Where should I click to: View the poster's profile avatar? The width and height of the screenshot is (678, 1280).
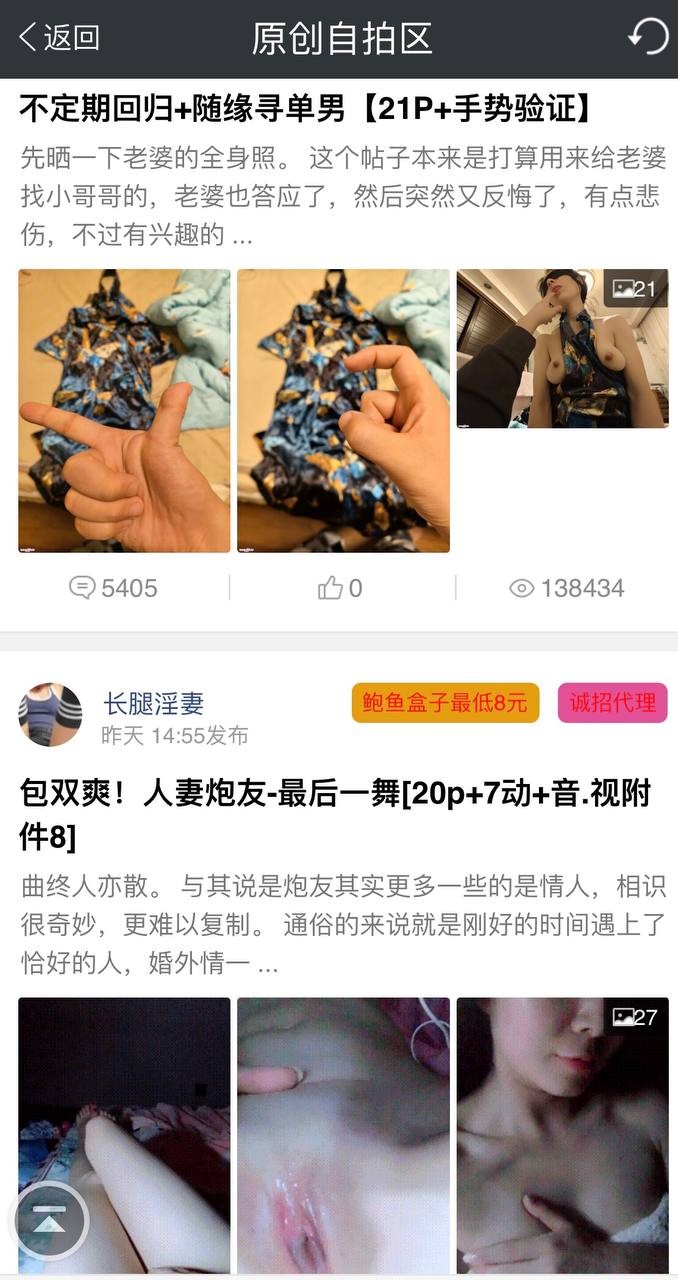50,715
